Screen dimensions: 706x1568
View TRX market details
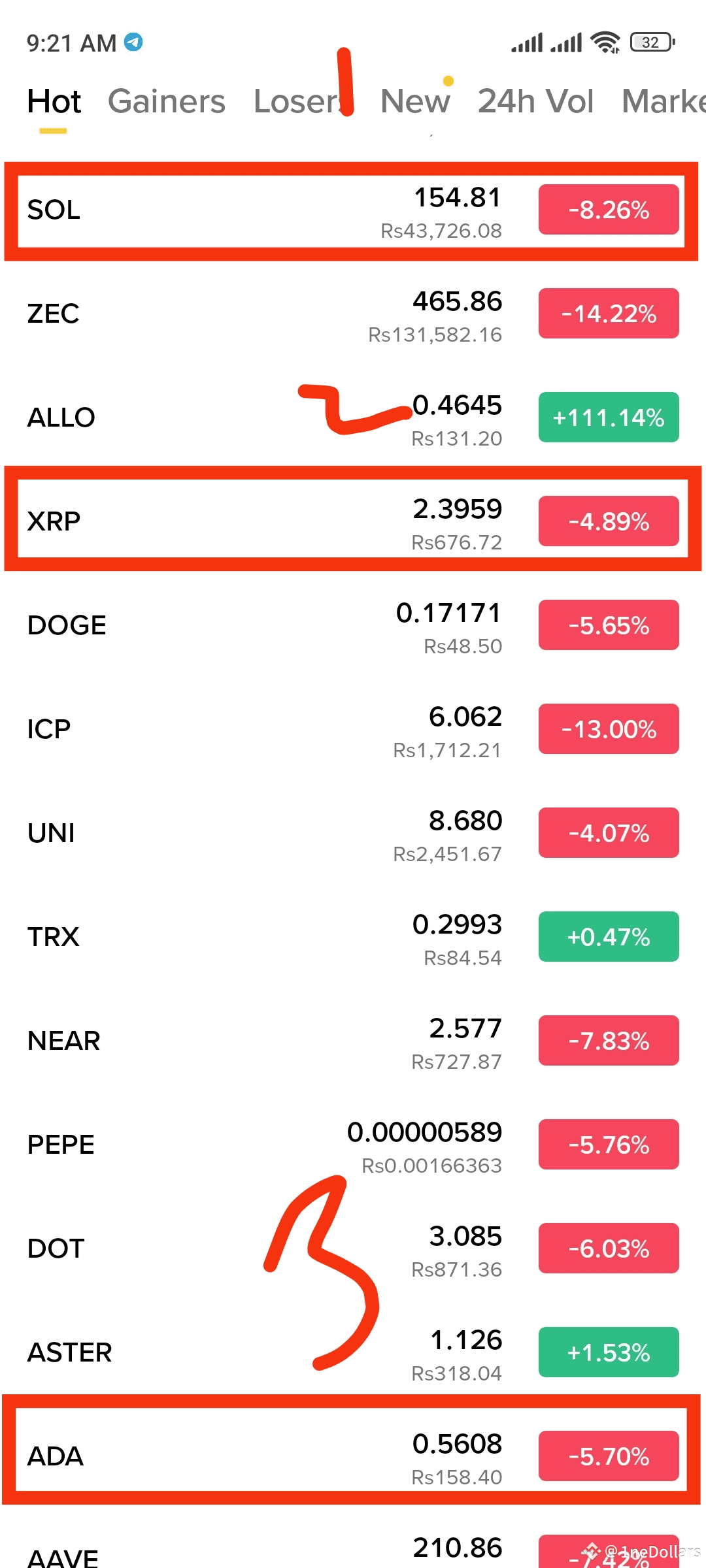pyautogui.click(x=261, y=937)
